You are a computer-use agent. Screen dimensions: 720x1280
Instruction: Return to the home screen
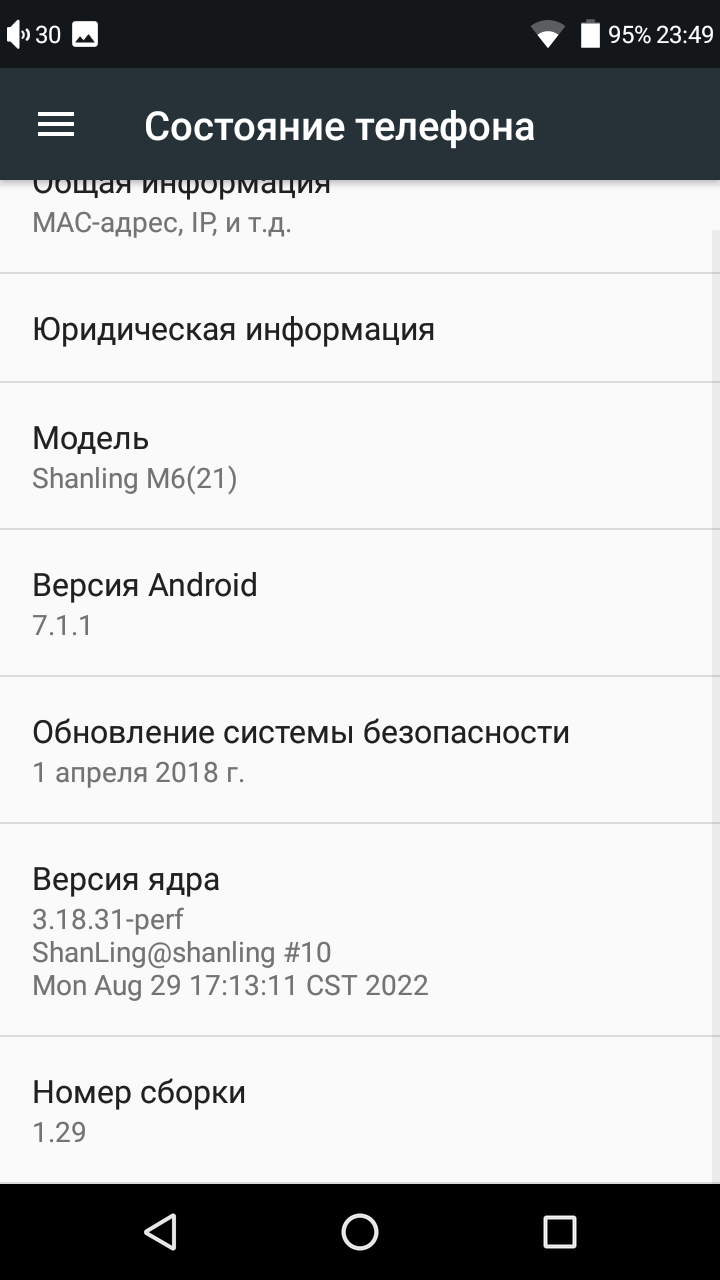(360, 1232)
